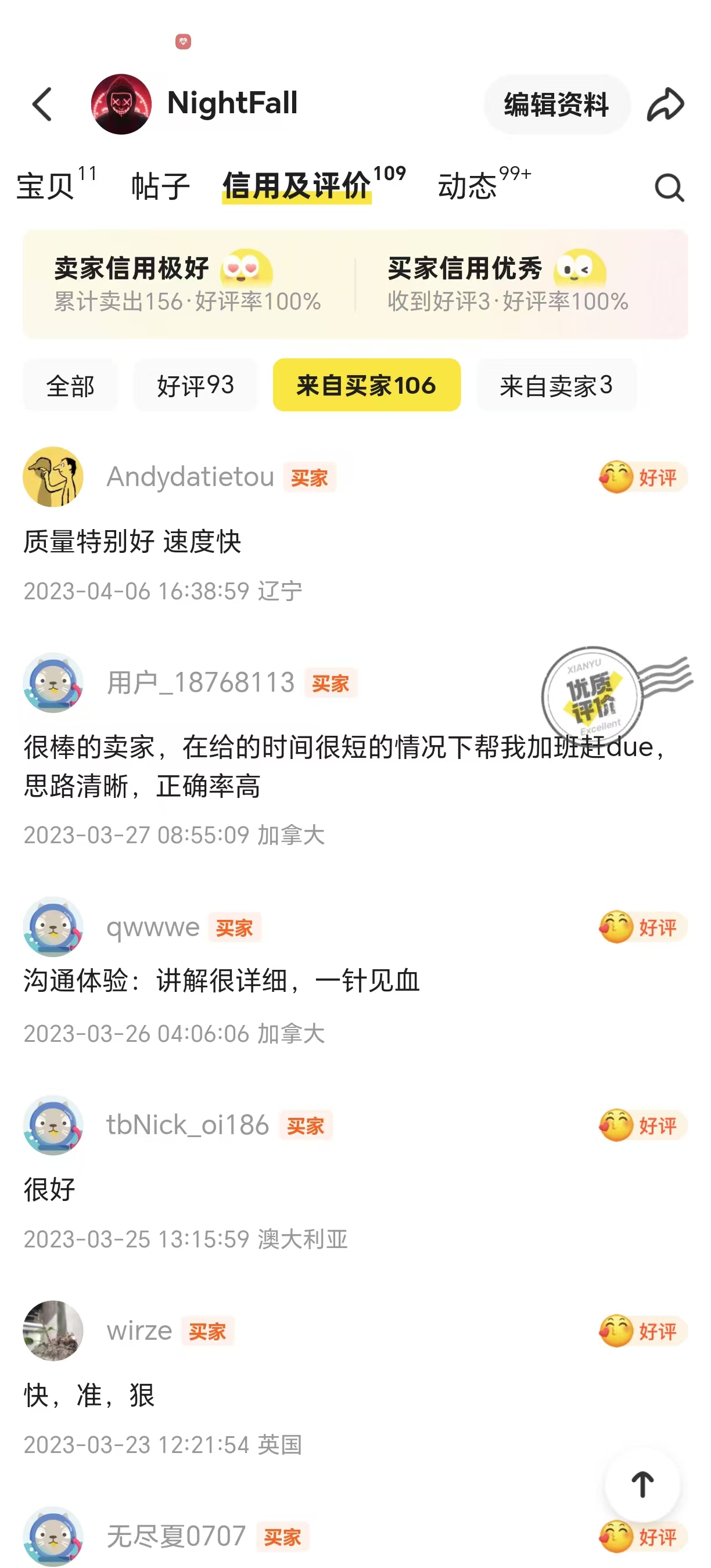Image resolution: width=711 pixels, height=1568 pixels.
Task: Switch to the 宝贝 tab
Action: (44, 187)
